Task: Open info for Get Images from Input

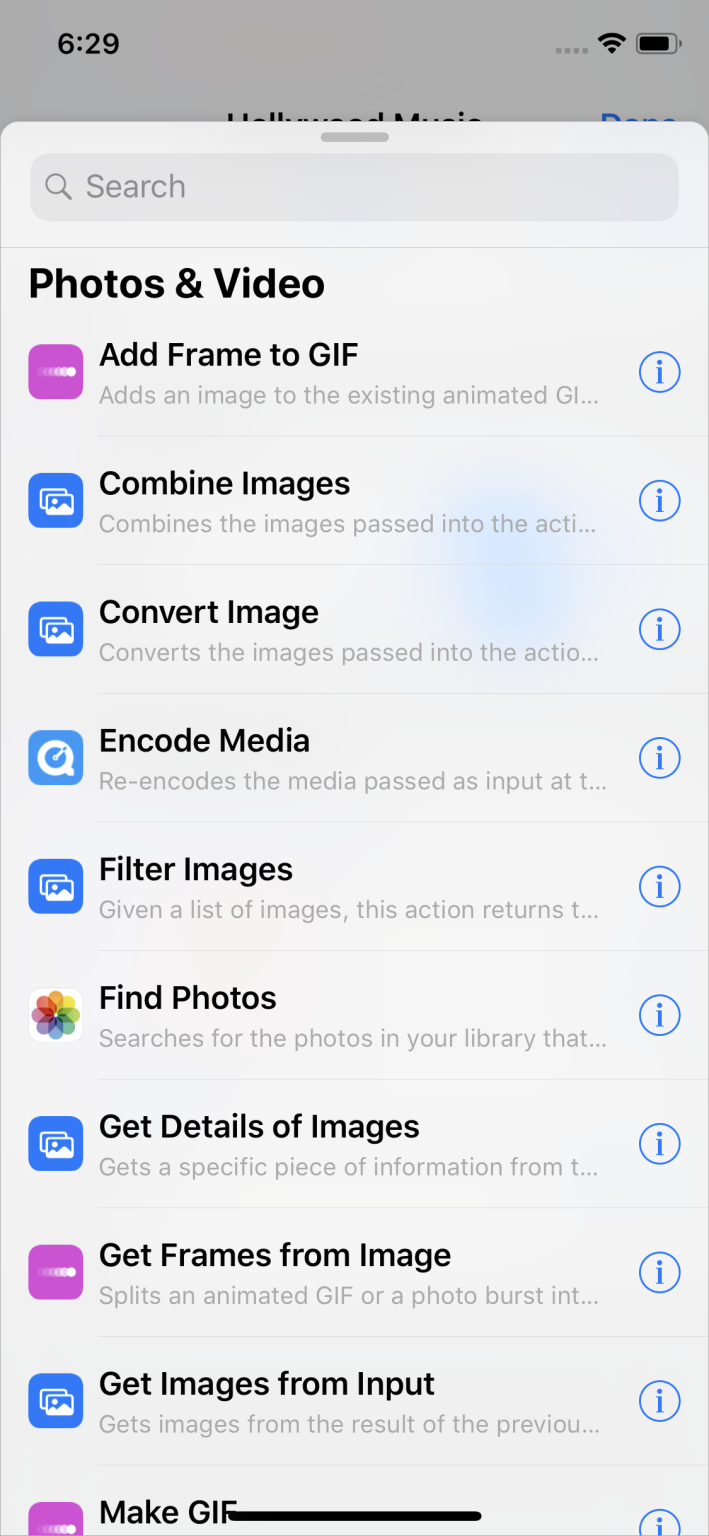Action: [x=659, y=1401]
